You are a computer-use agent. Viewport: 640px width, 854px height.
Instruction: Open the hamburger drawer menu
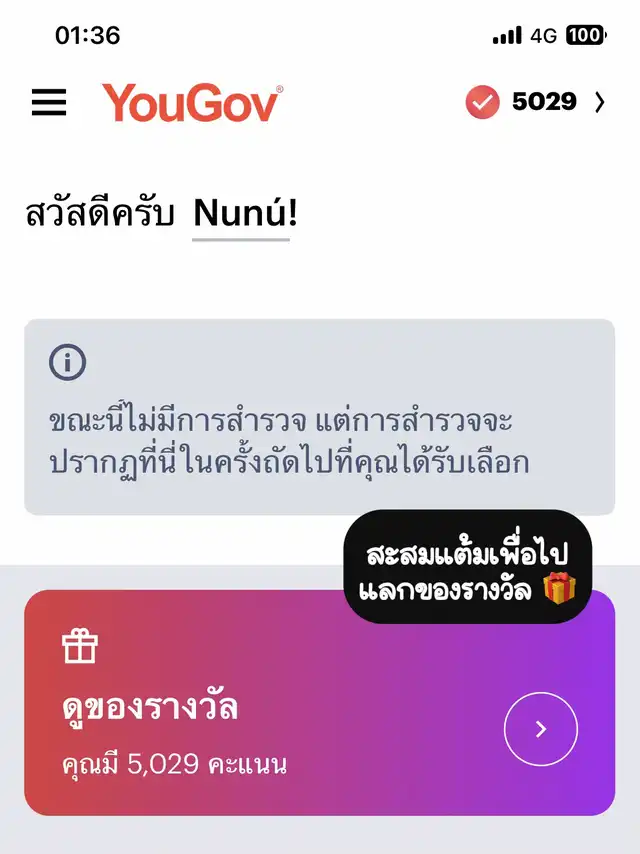49,102
